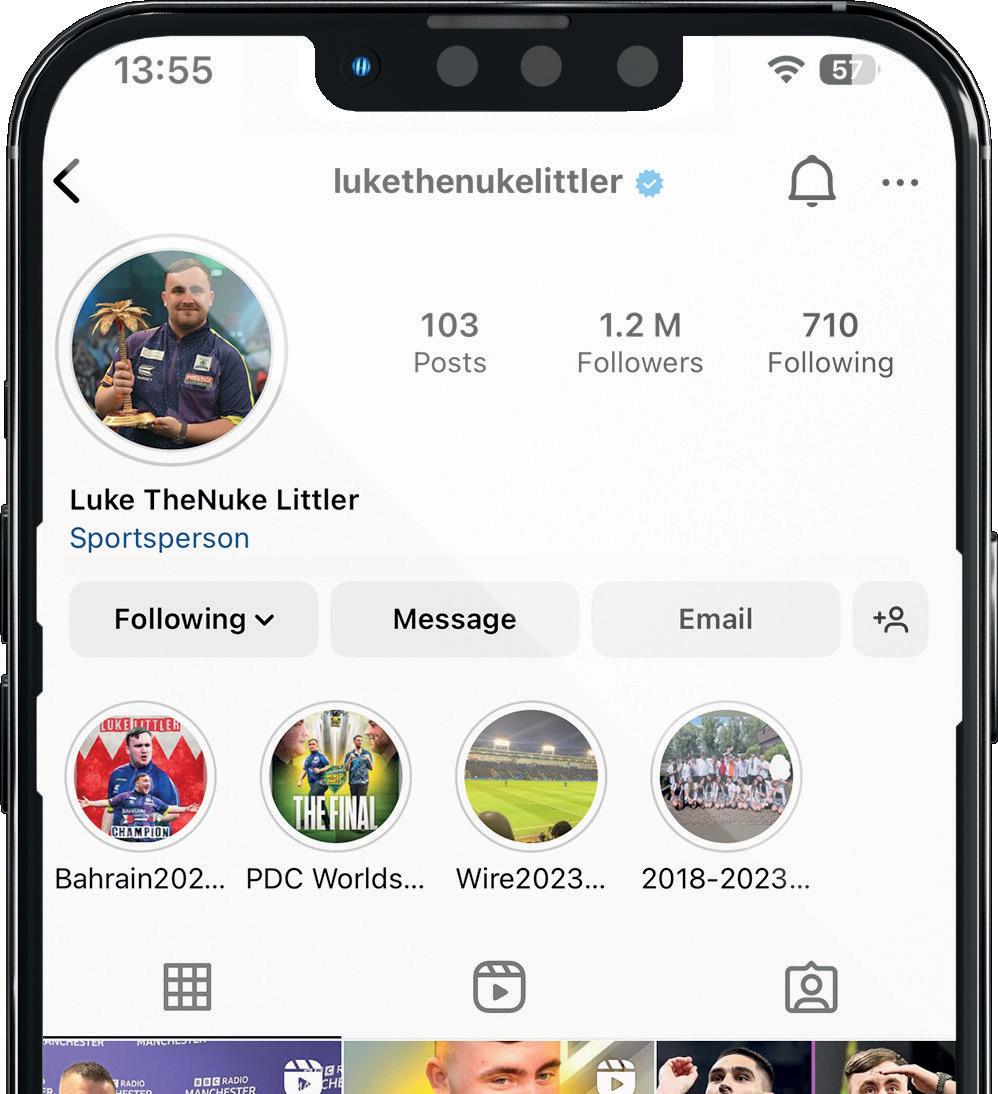Tap the Email button

pyautogui.click(x=715, y=619)
